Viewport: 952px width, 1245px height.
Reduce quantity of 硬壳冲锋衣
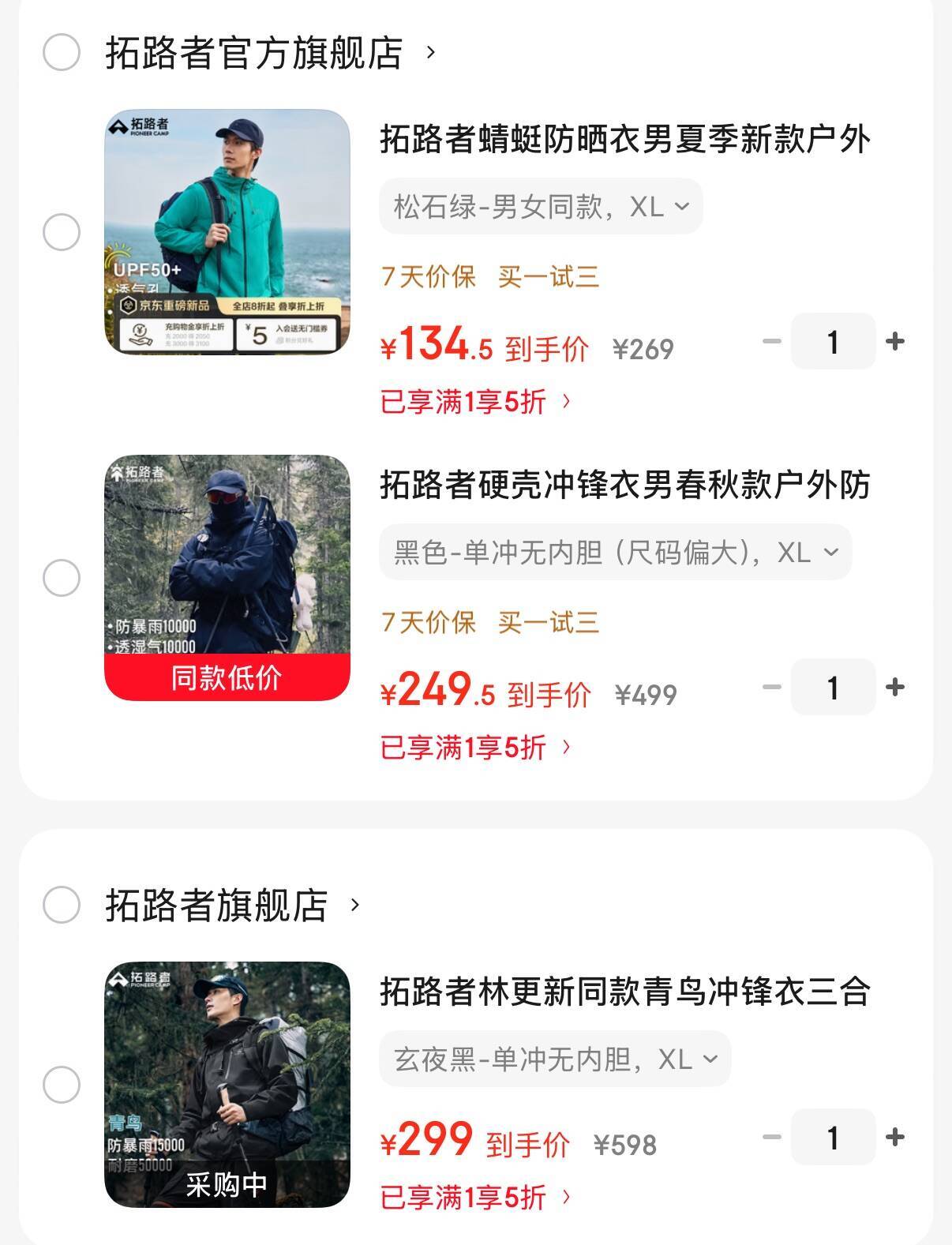tap(771, 687)
